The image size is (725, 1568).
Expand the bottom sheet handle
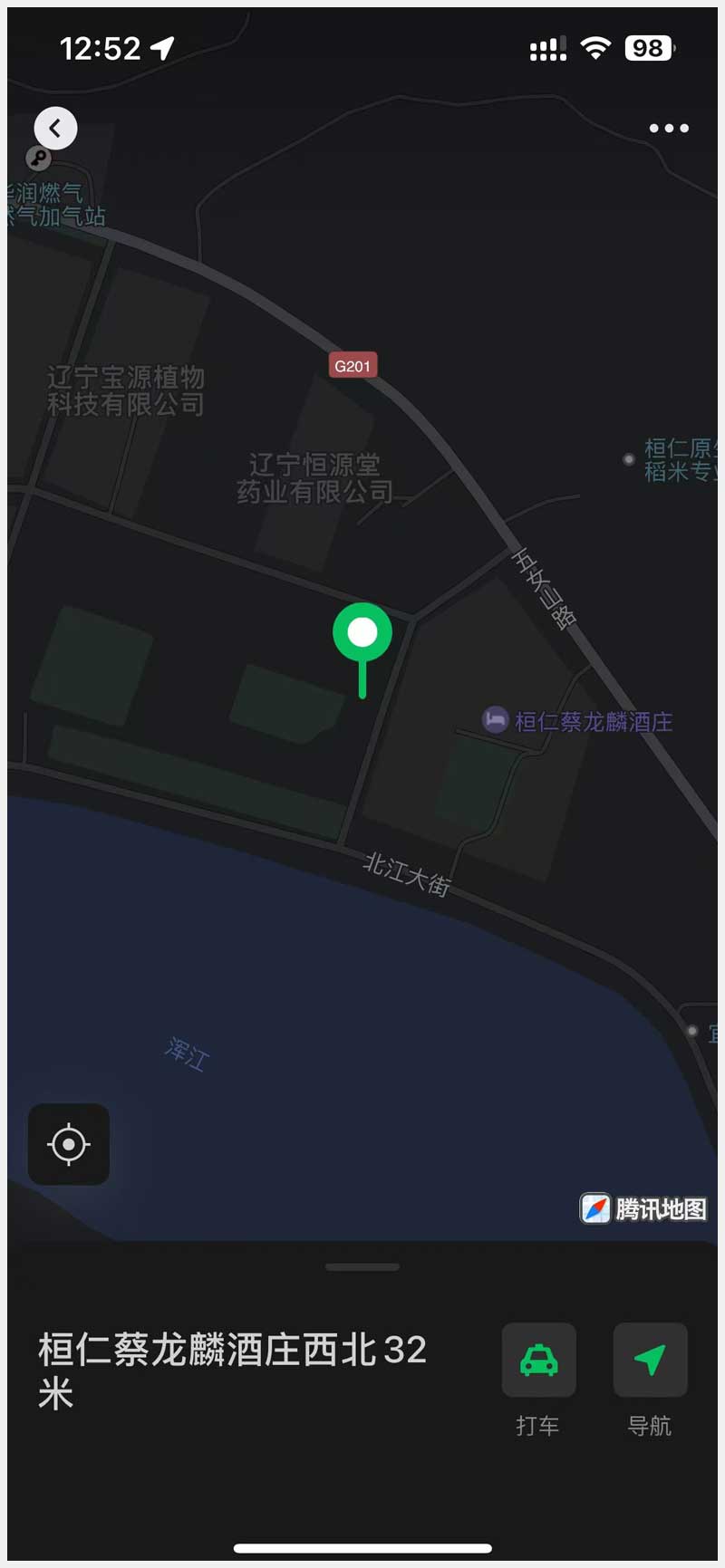tap(362, 1266)
